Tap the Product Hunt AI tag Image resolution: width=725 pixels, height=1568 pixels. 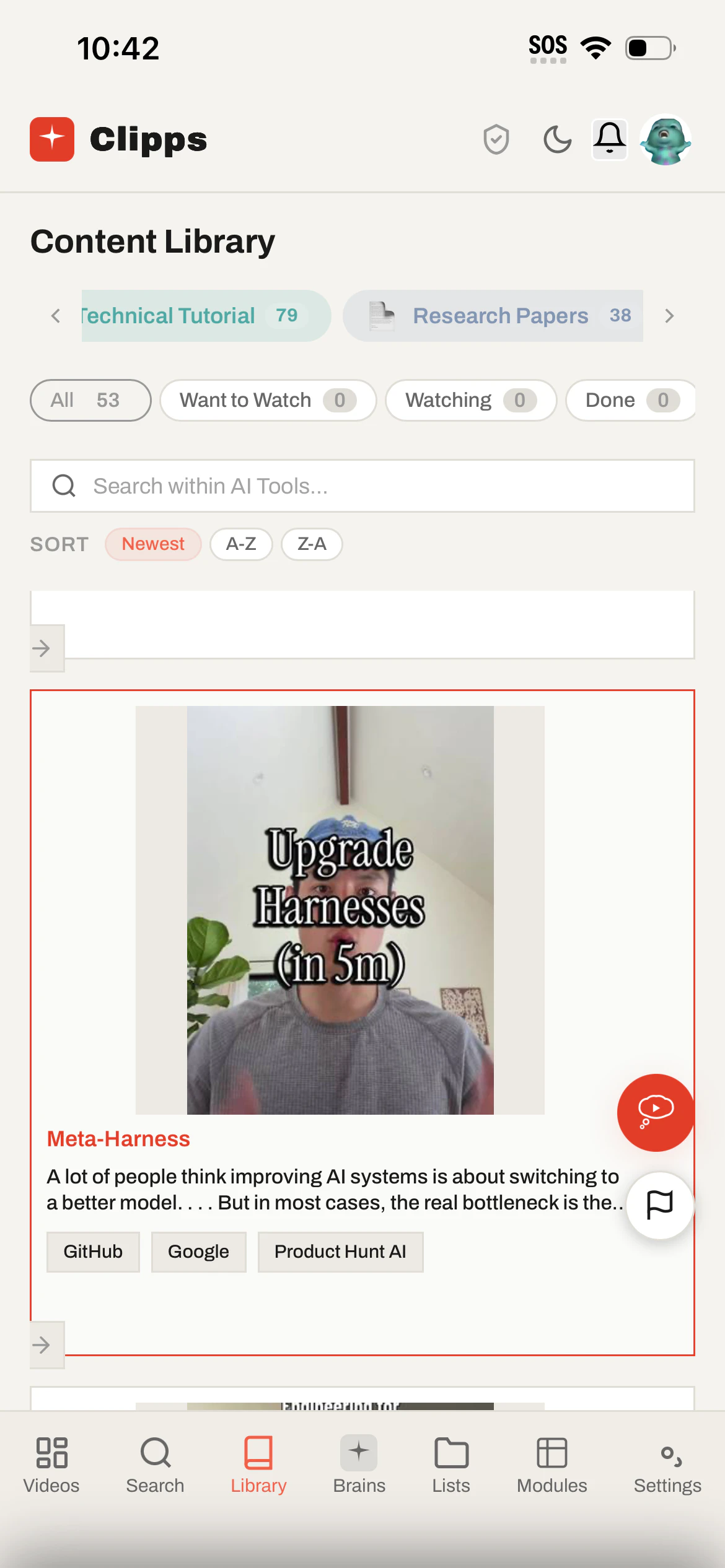pos(340,1252)
